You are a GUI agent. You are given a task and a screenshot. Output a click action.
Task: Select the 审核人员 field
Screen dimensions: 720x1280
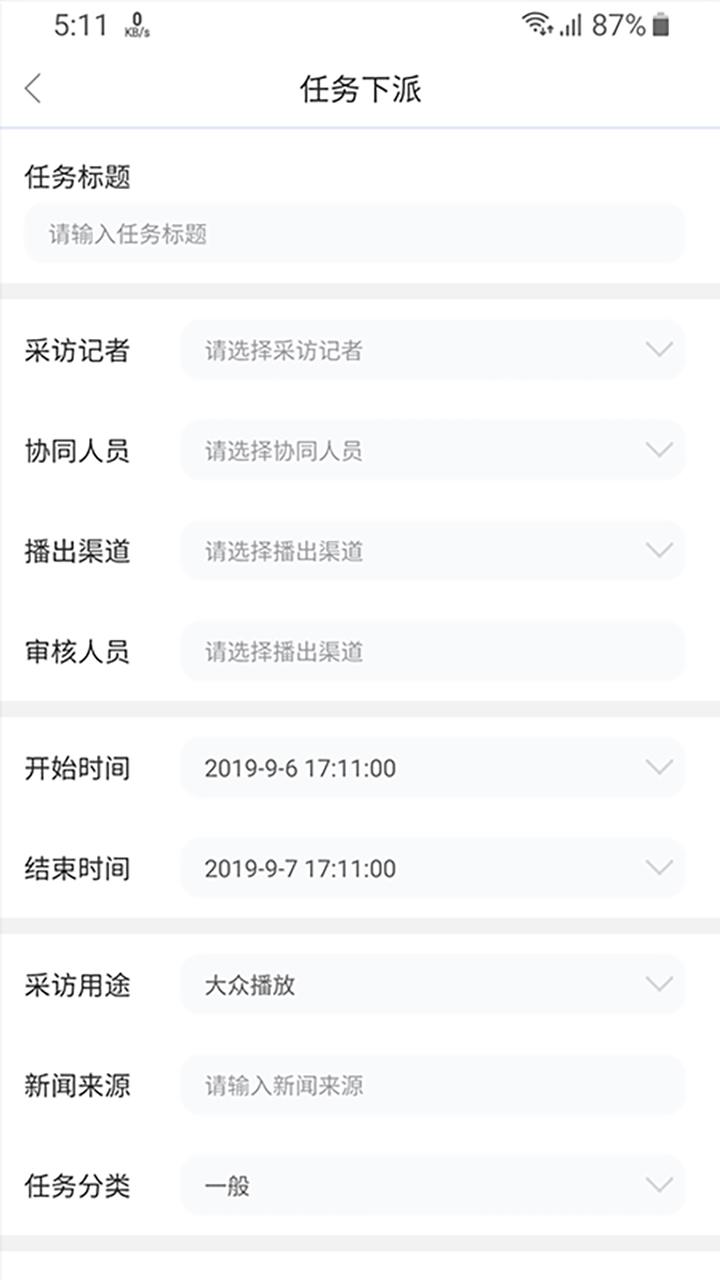tap(432, 651)
